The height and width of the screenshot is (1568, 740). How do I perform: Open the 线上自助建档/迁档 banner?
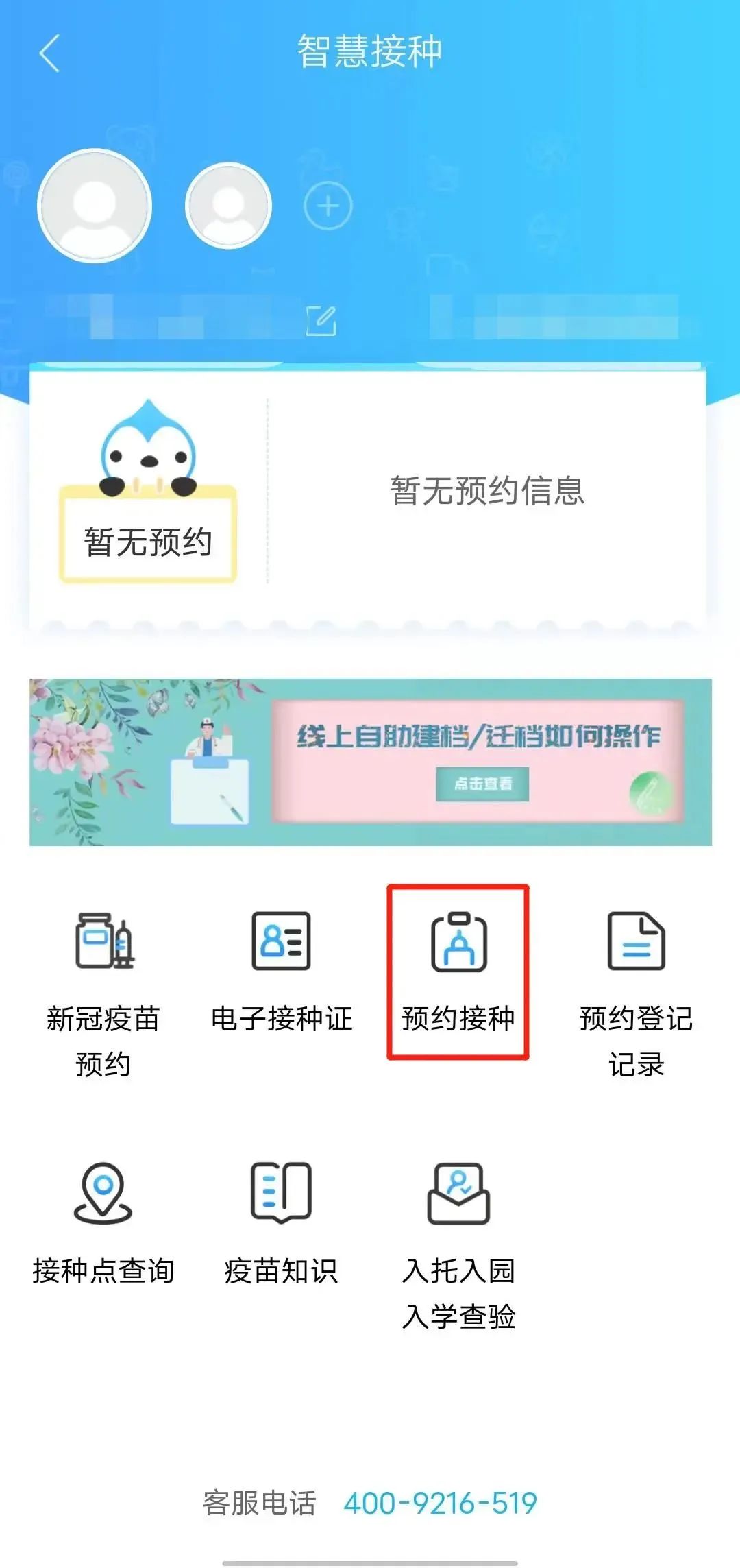[x=370, y=762]
